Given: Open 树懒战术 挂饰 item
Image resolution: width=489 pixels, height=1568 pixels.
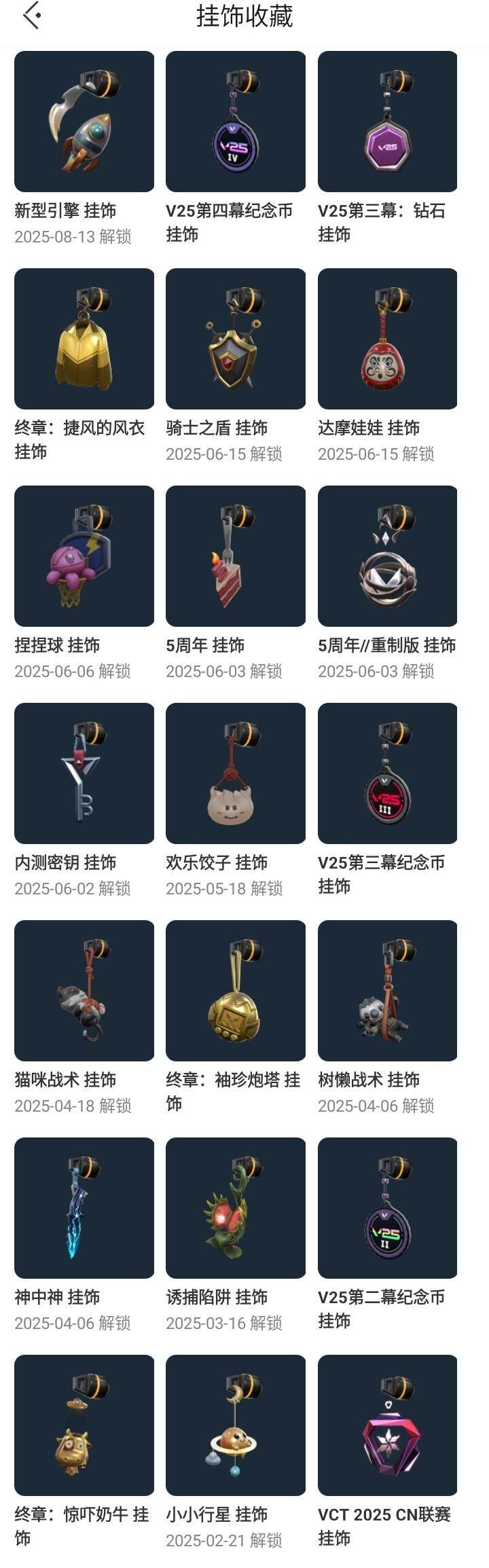Looking at the screenshot, I should coord(387,991).
